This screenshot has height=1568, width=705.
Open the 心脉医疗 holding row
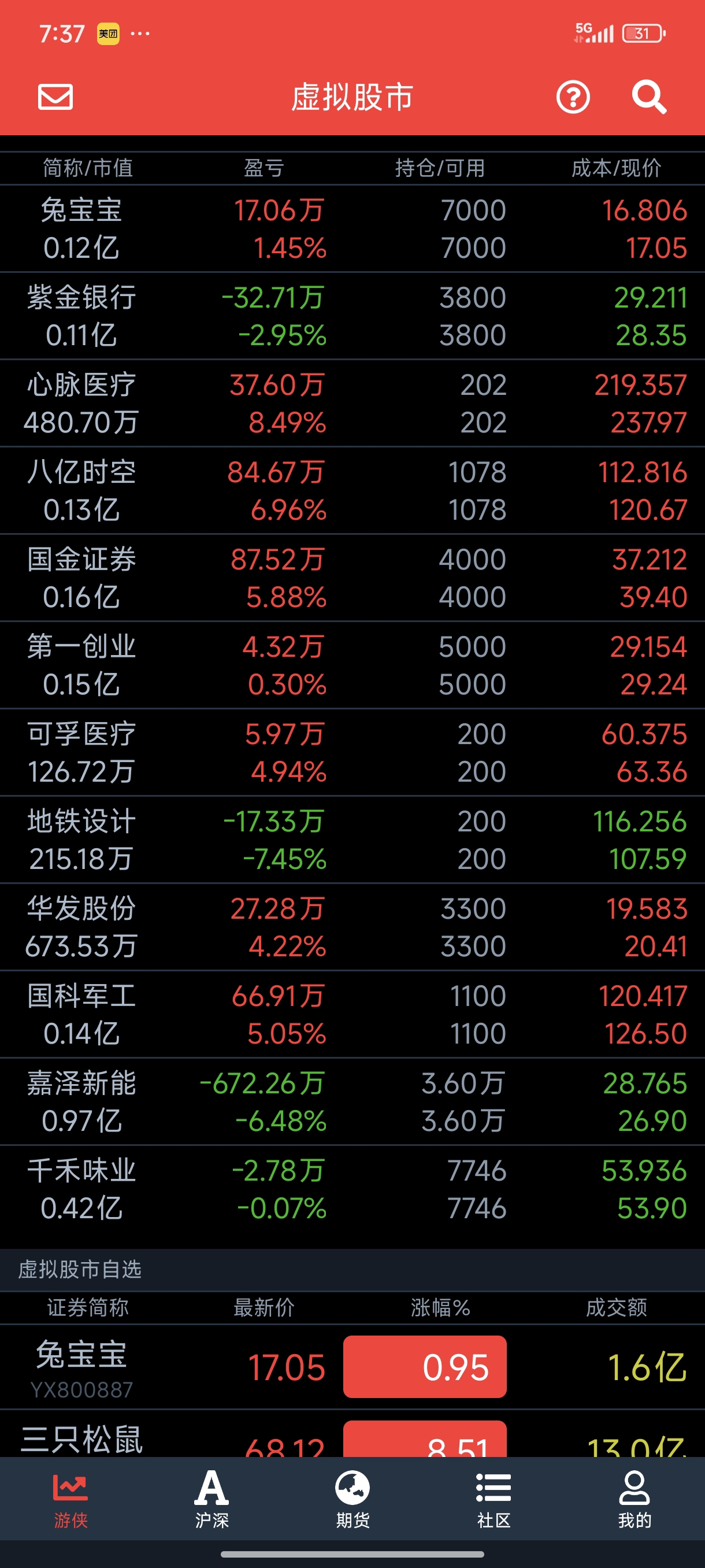352,404
